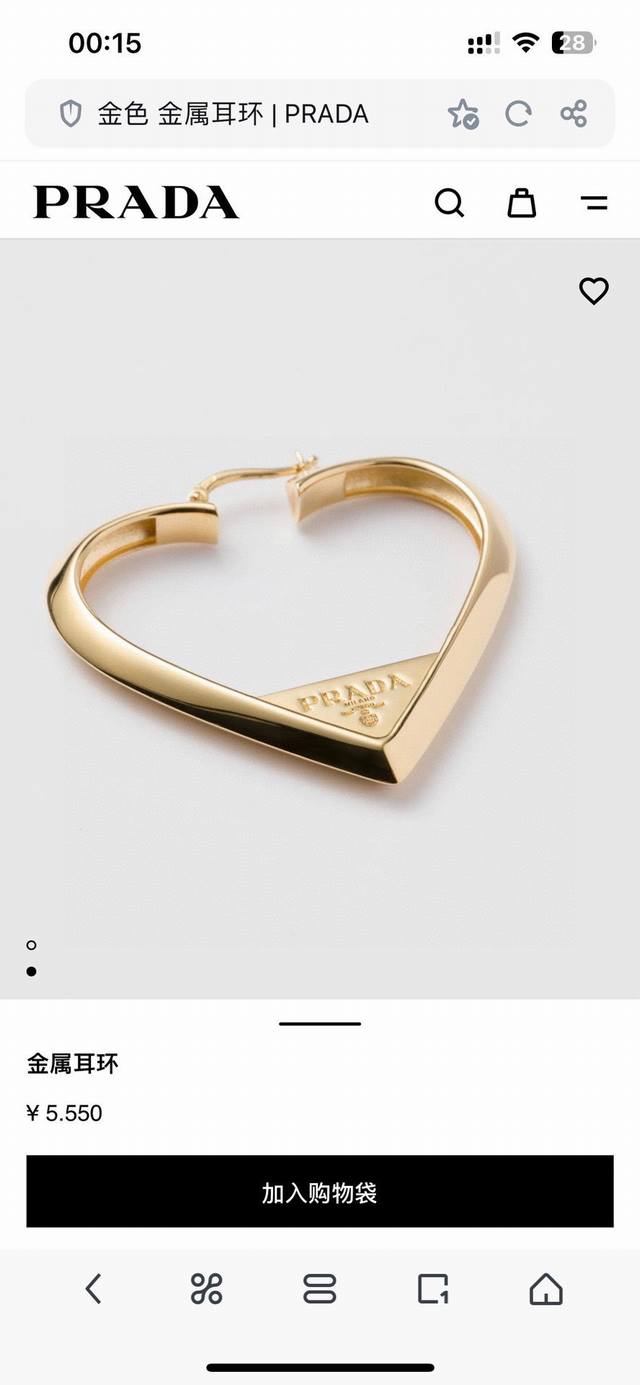Add the earring to the wishlist heart
The image size is (640, 1385).
click(x=594, y=291)
